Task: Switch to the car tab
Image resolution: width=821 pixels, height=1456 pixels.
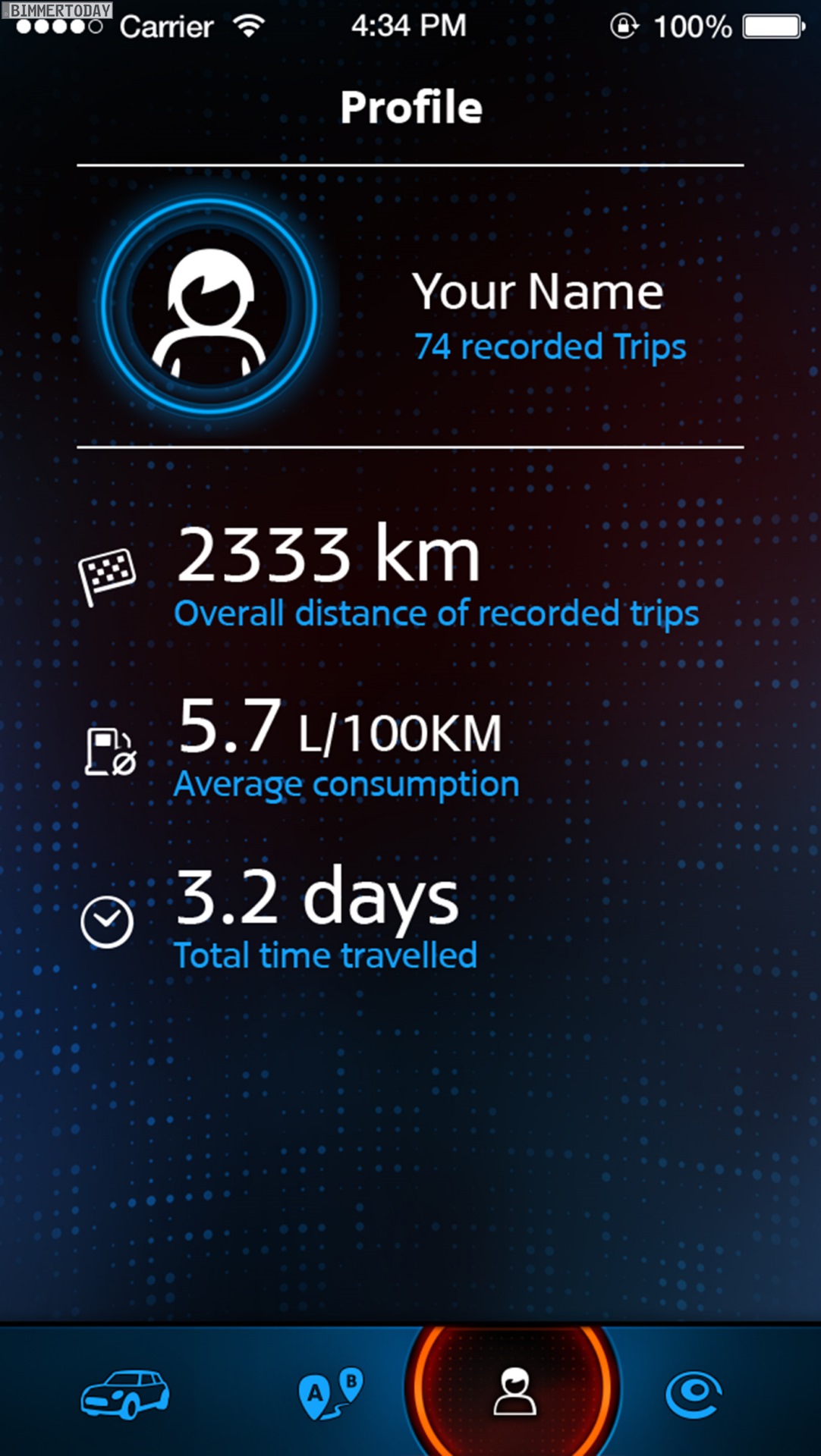Action: [125, 1394]
